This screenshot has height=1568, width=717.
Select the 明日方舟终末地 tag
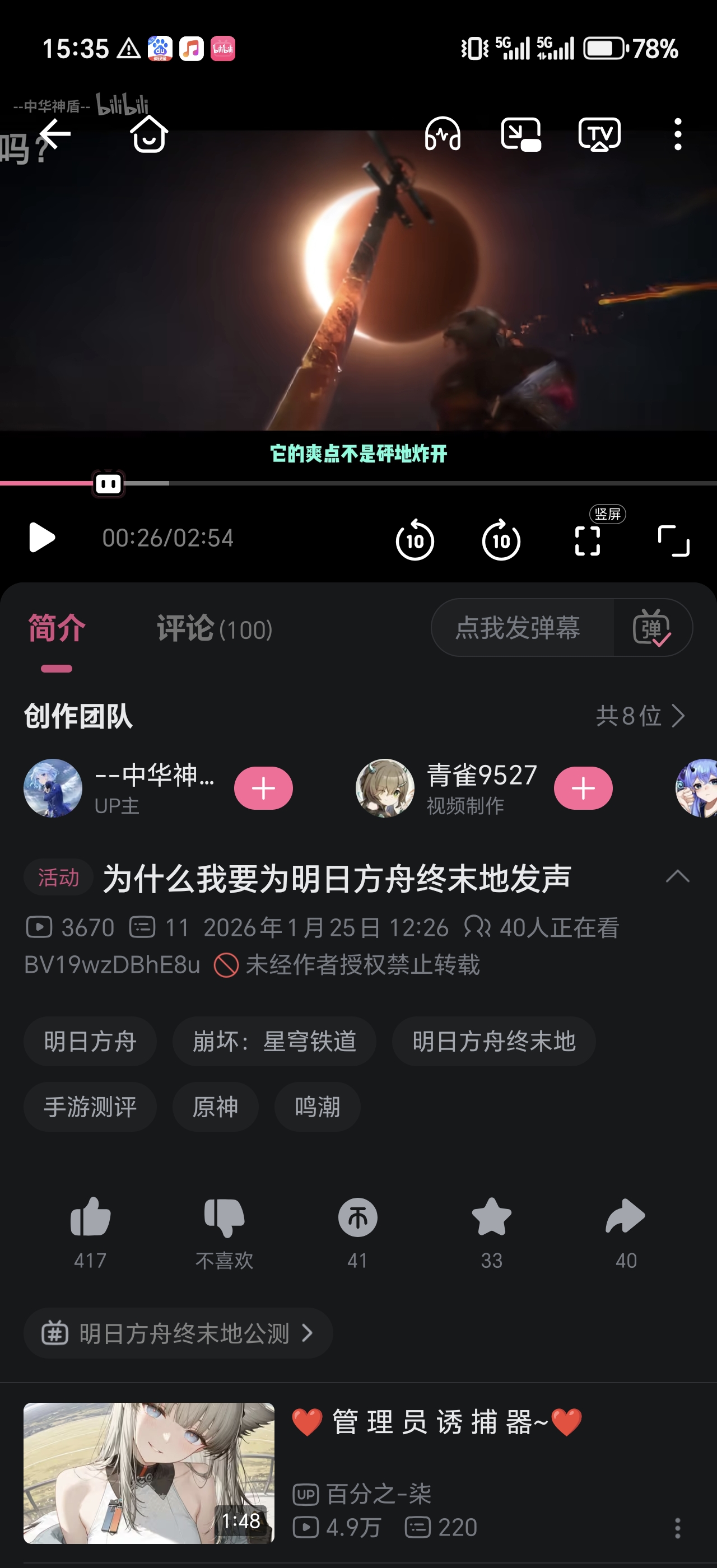tap(493, 1042)
